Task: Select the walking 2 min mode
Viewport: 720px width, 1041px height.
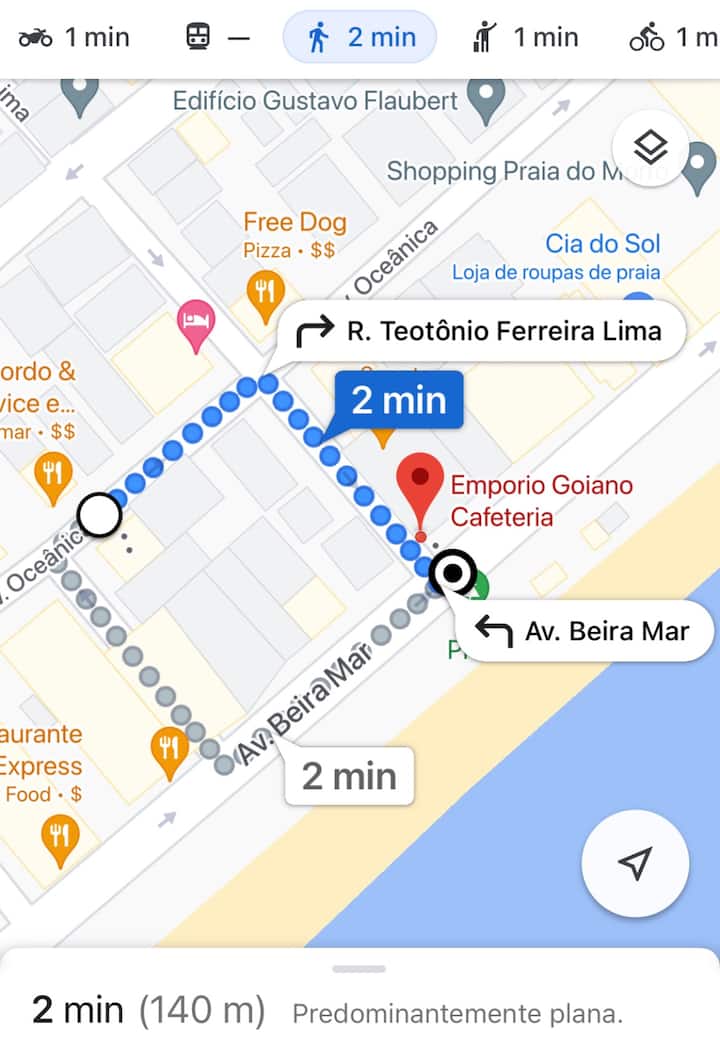Action: pyautogui.click(x=361, y=38)
